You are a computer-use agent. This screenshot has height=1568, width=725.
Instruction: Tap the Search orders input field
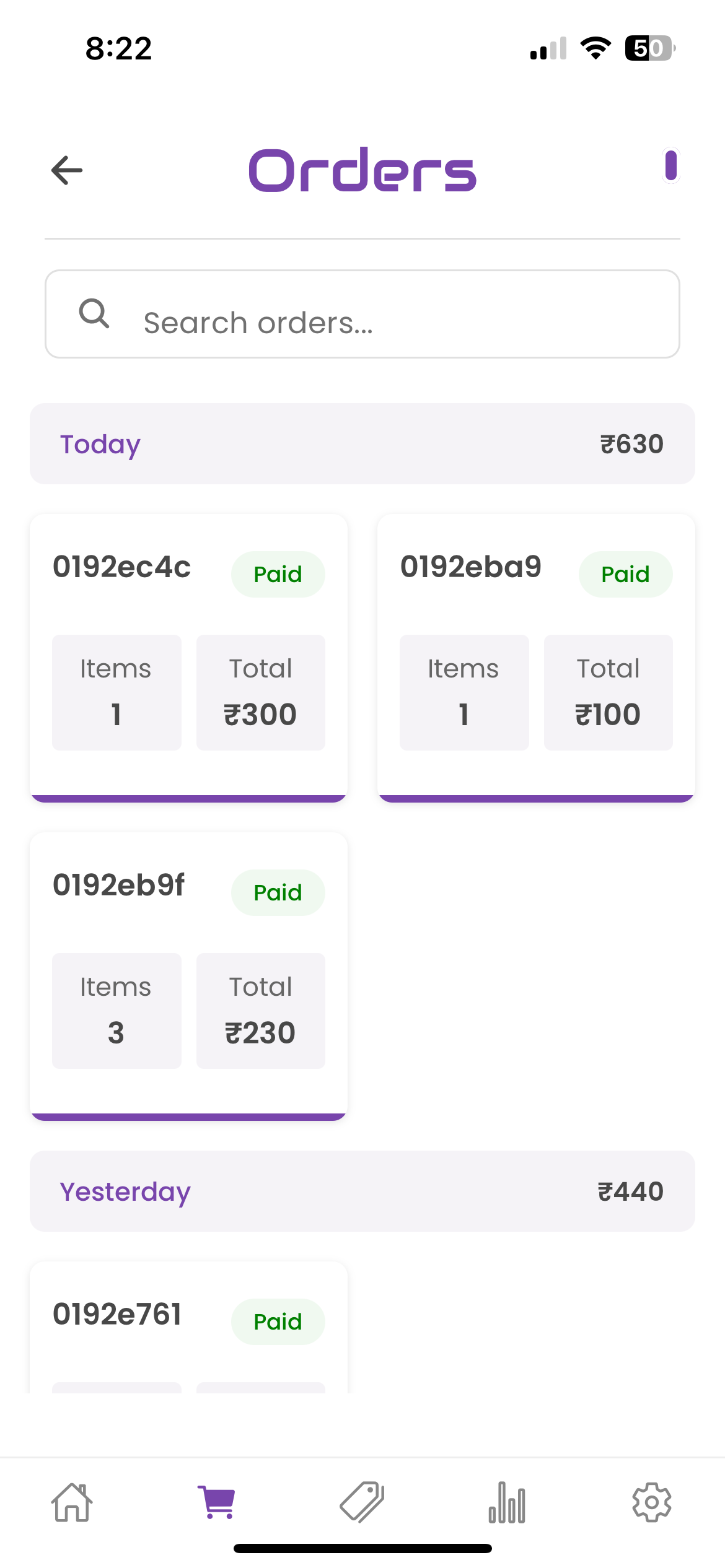(x=361, y=315)
